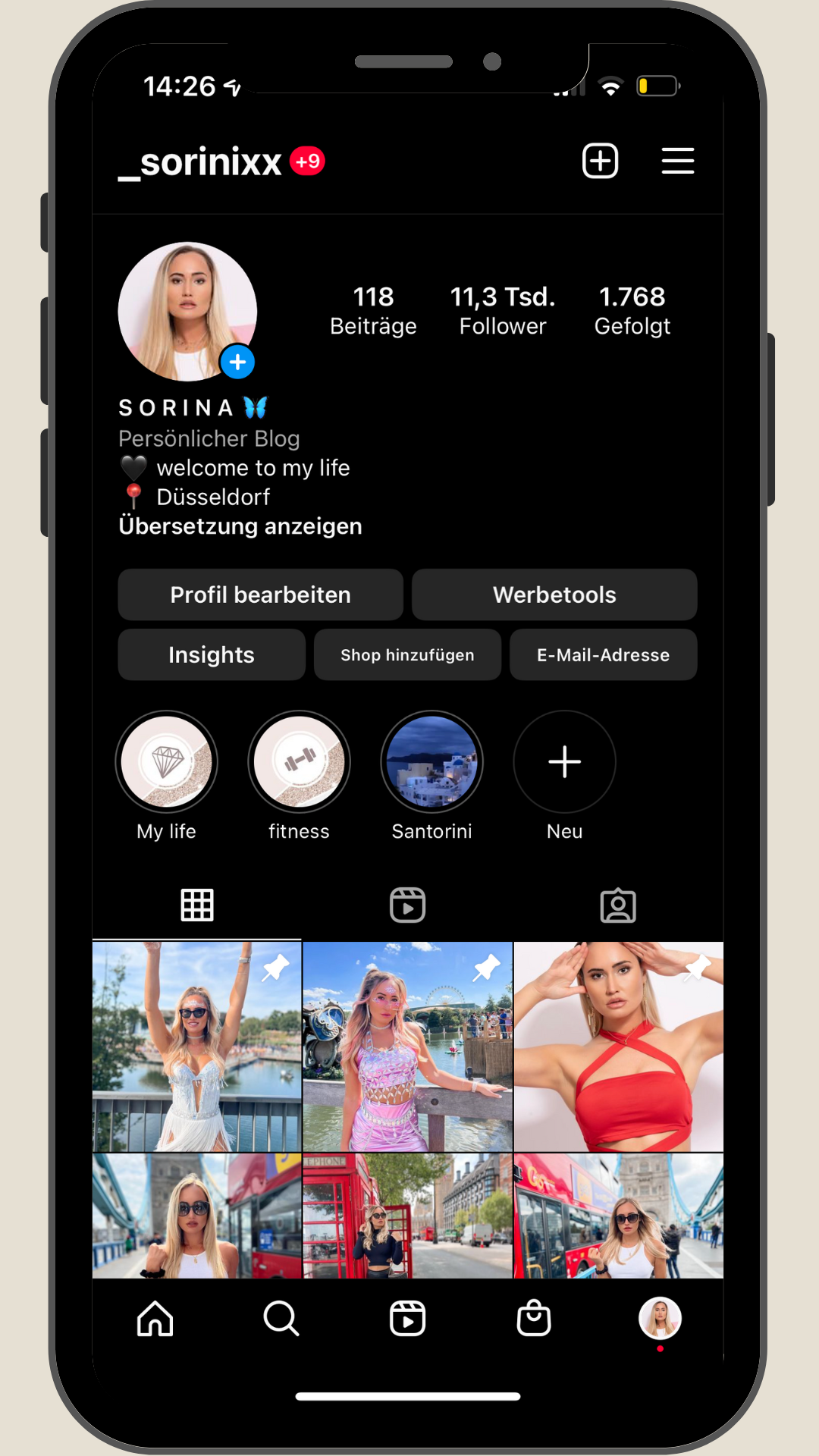The height and width of the screenshot is (1456, 819).
Task: Go to the home feed
Action: (x=155, y=1319)
